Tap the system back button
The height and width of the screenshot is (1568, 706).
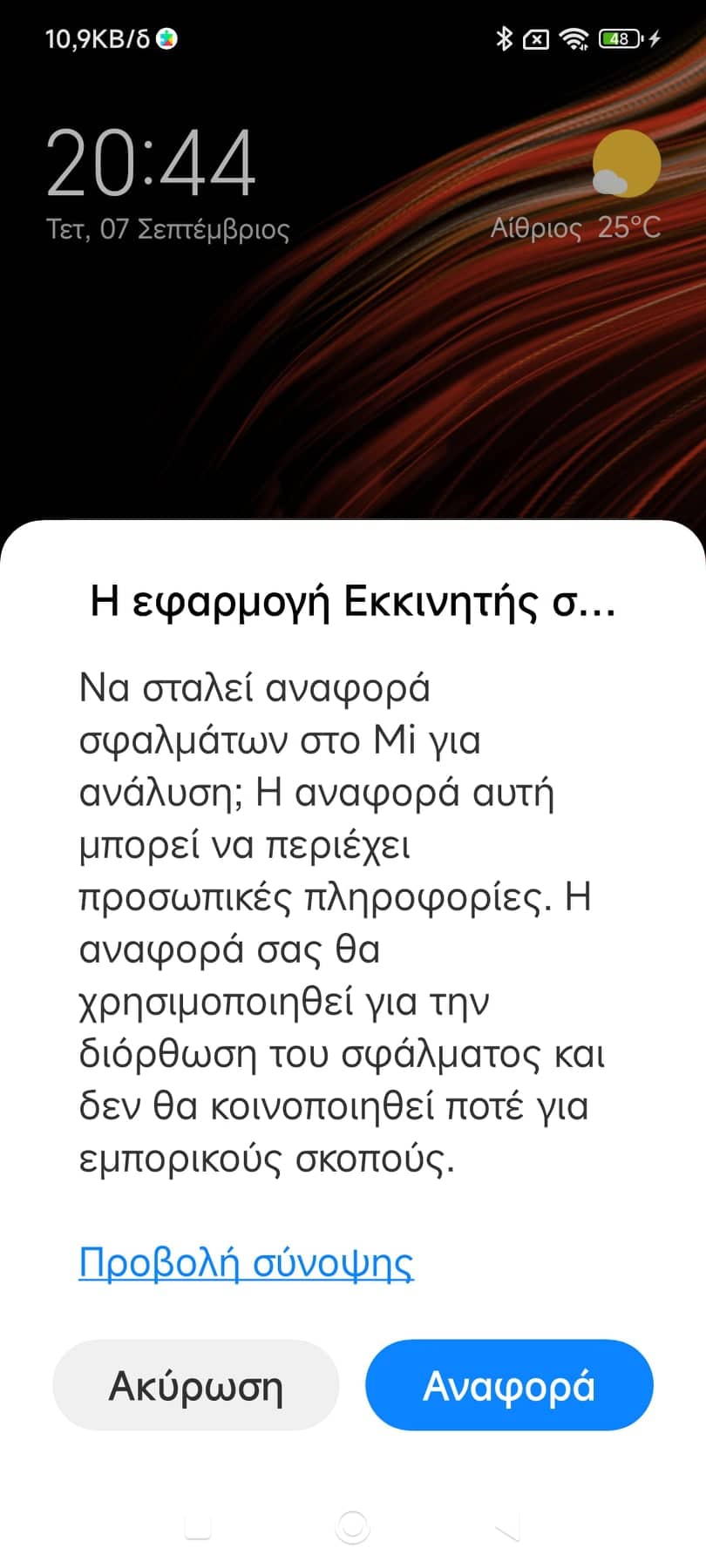(x=507, y=1526)
